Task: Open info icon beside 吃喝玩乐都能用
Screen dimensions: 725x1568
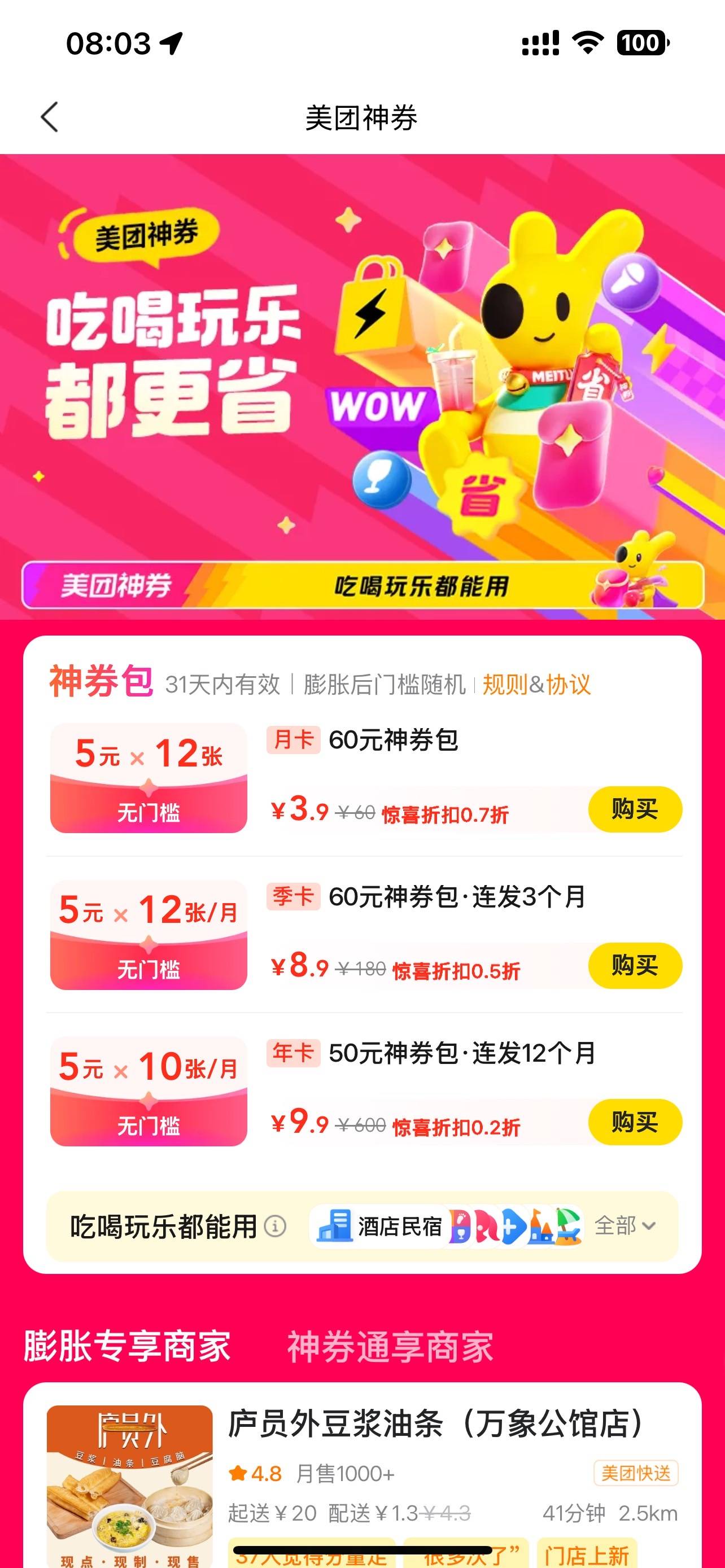Action: (x=275, y=1227)
